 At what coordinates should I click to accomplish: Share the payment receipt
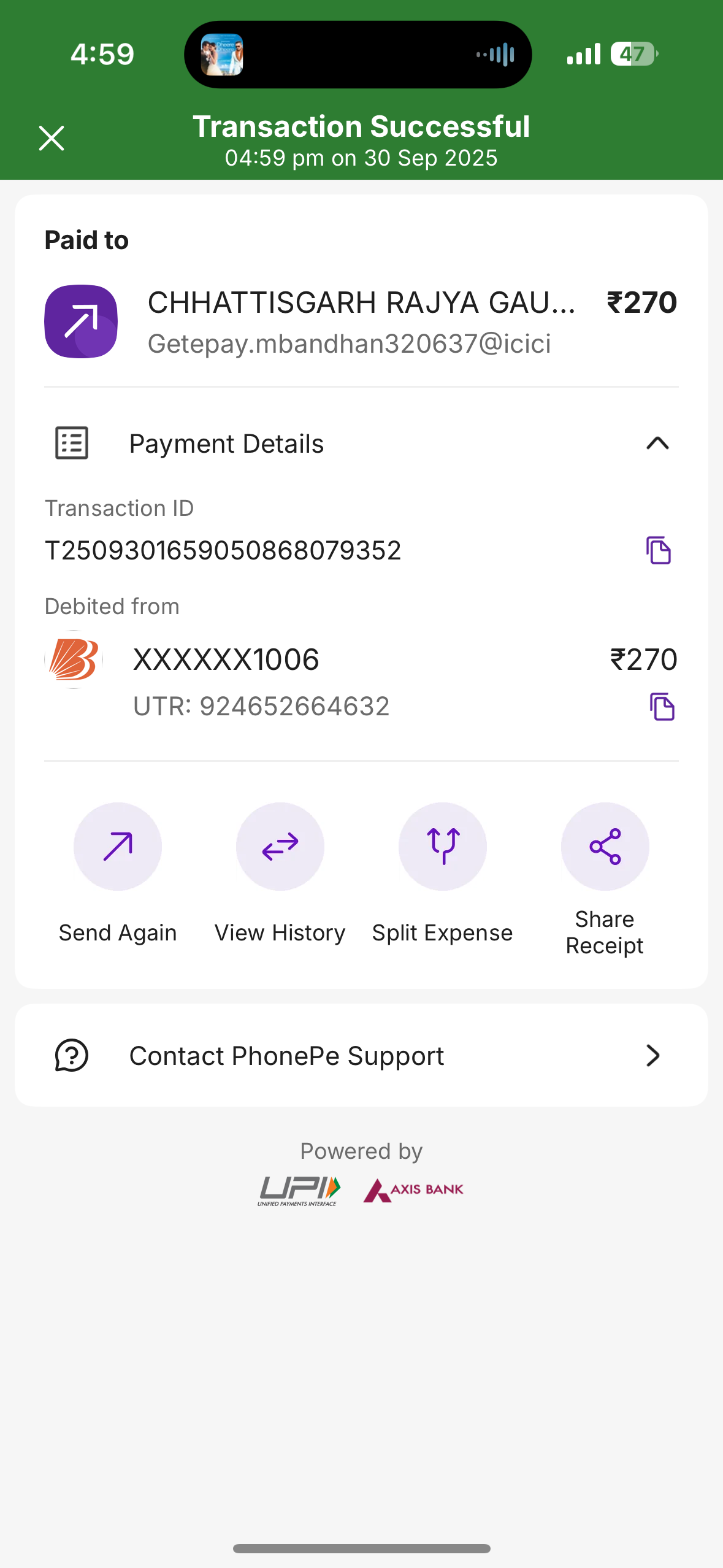click(x=605, y=847)
